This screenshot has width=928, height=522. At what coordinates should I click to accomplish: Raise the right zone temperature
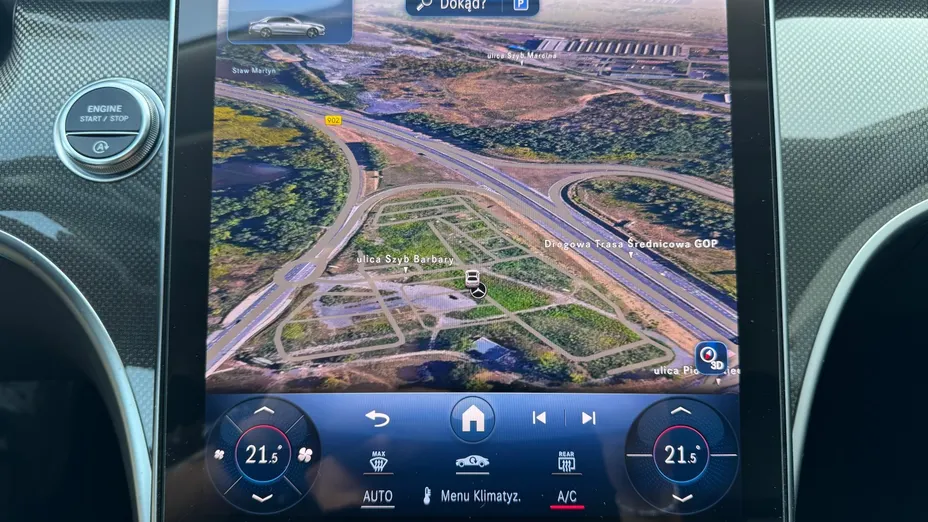coord(680,411)
